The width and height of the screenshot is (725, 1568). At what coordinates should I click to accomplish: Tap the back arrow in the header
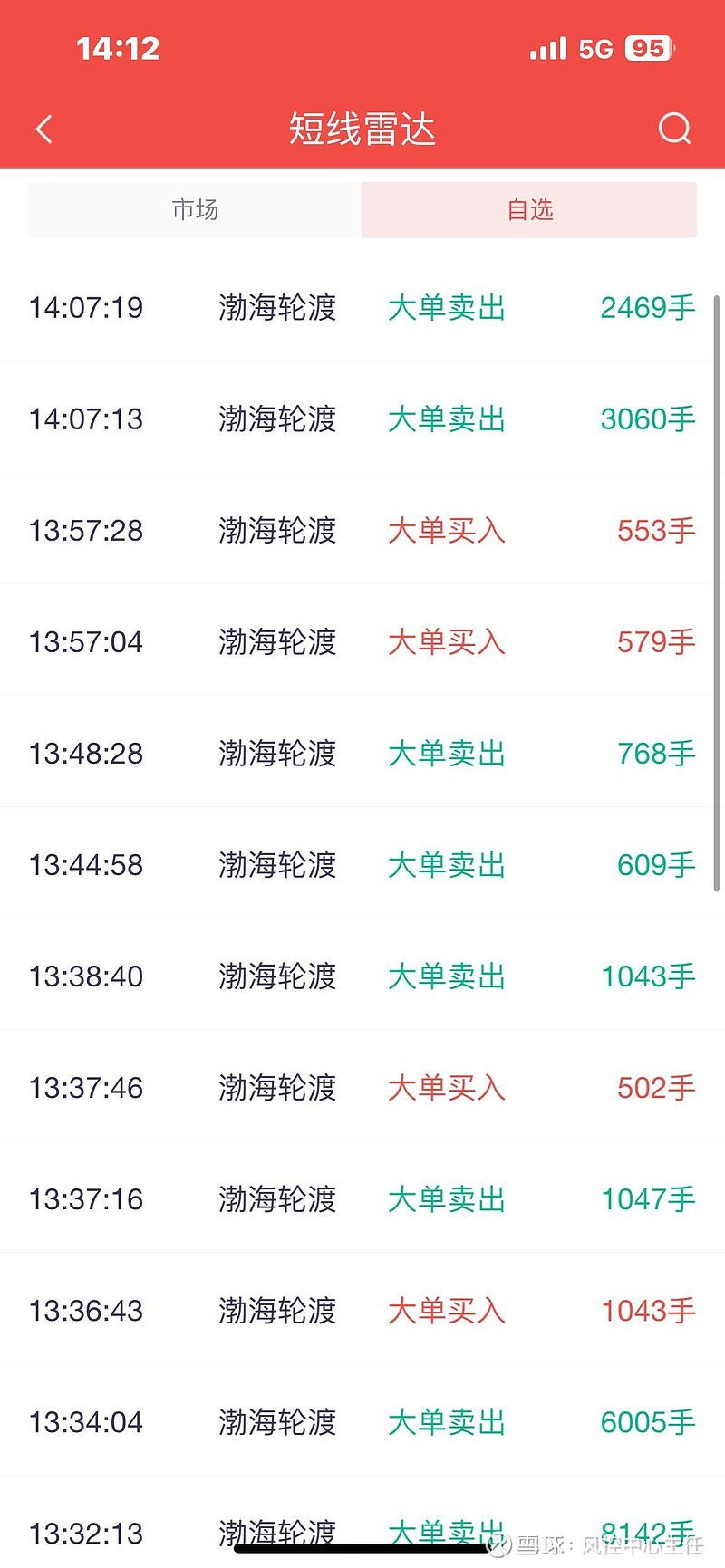click(43, 129)
